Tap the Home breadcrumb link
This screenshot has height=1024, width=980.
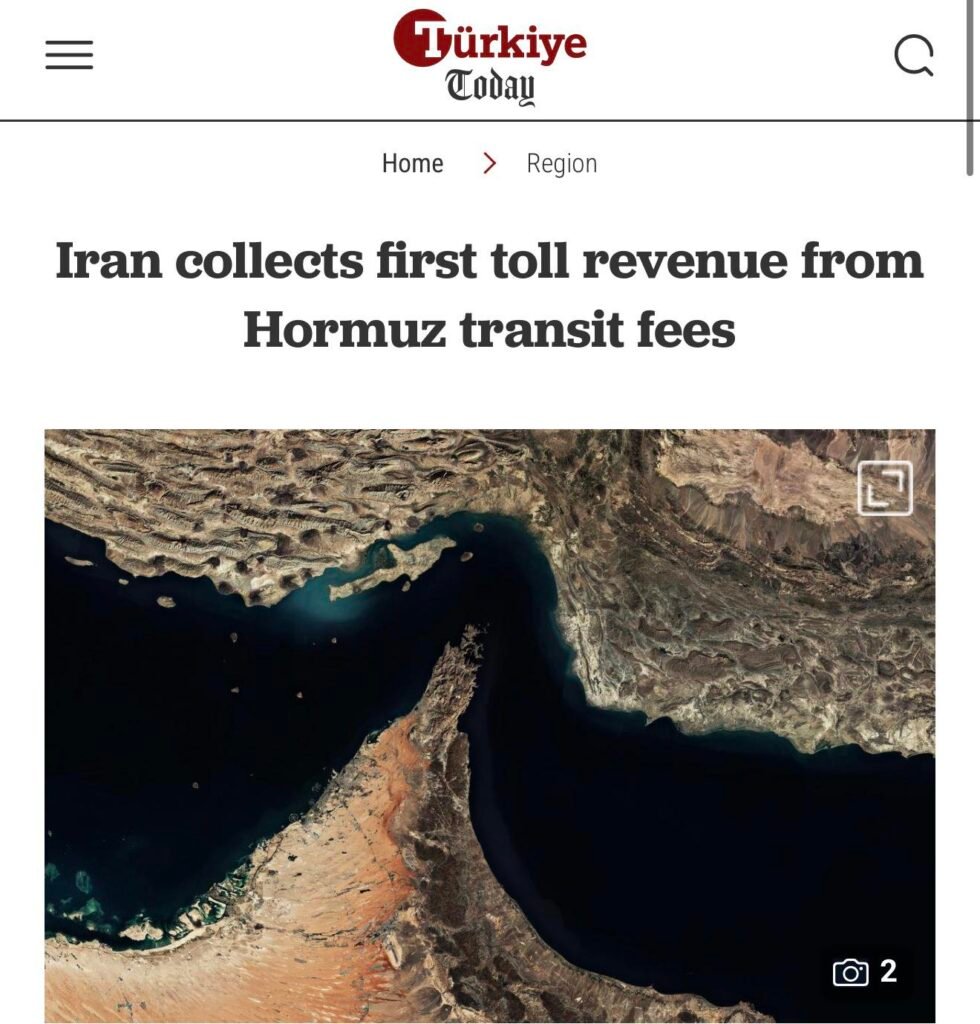pos(412,163)
